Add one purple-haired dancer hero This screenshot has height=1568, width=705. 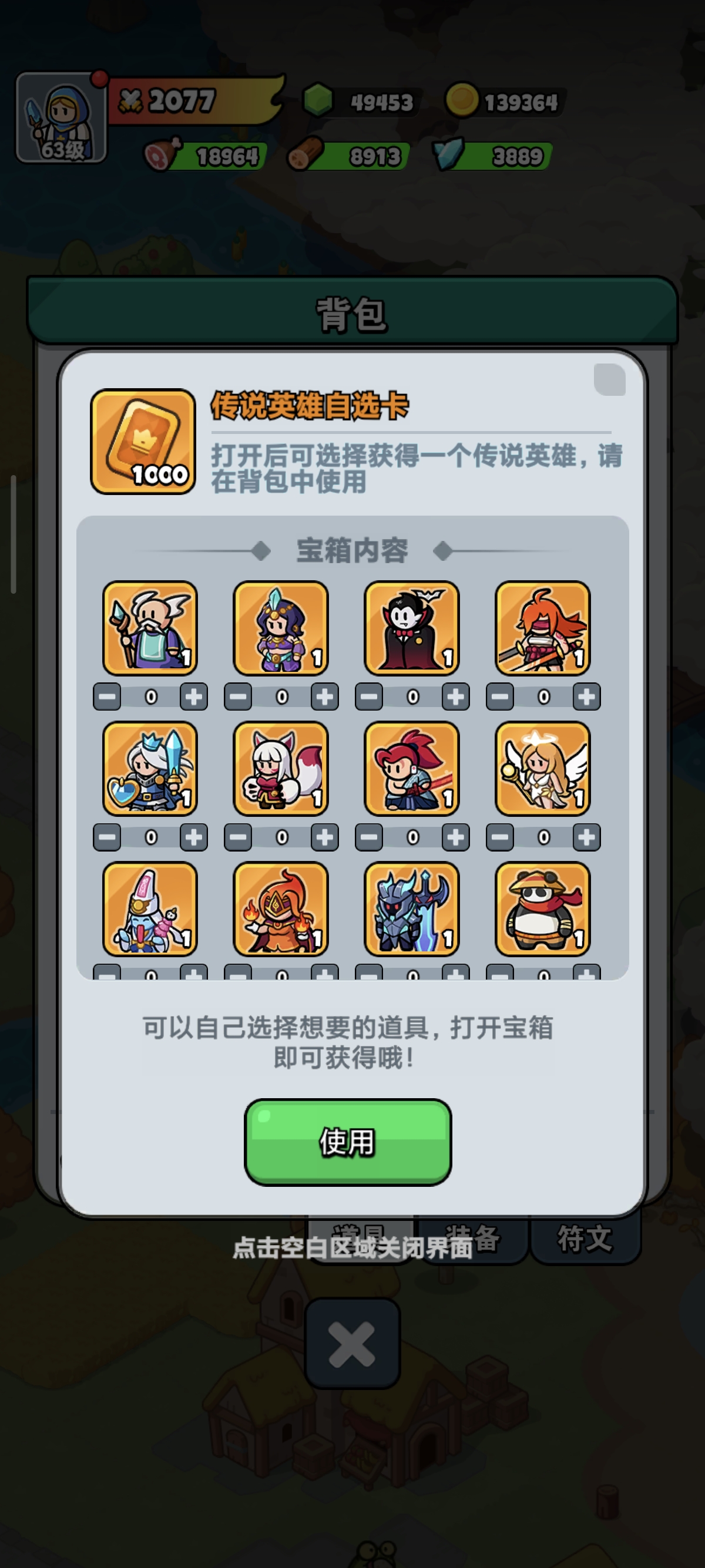coord(324,697)
